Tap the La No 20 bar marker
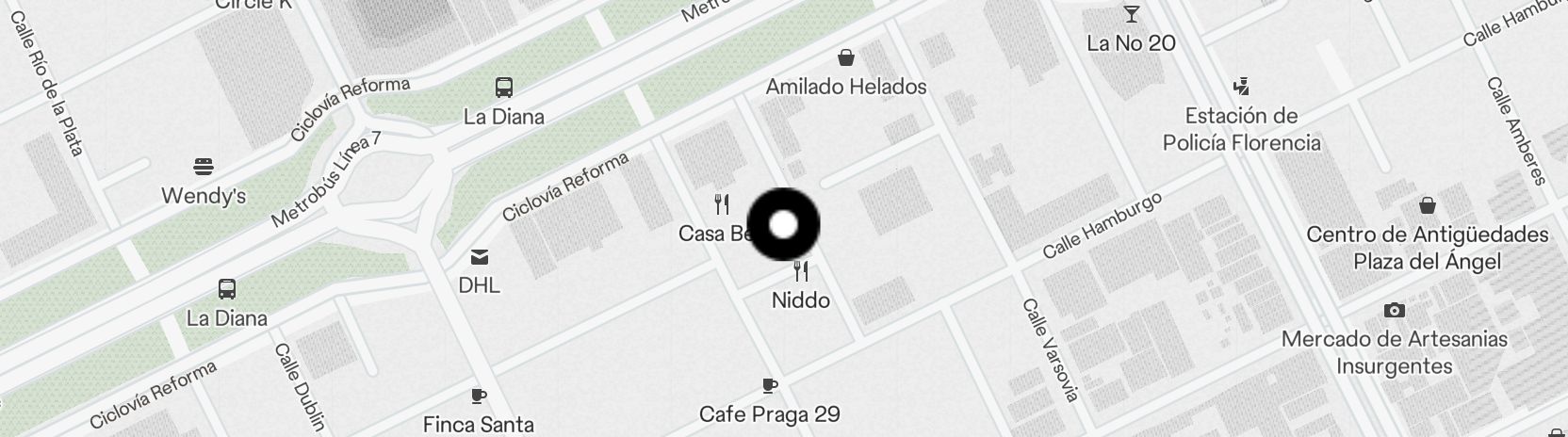1568x437 pixels. pyautogui.click(x=1131, y=15)
